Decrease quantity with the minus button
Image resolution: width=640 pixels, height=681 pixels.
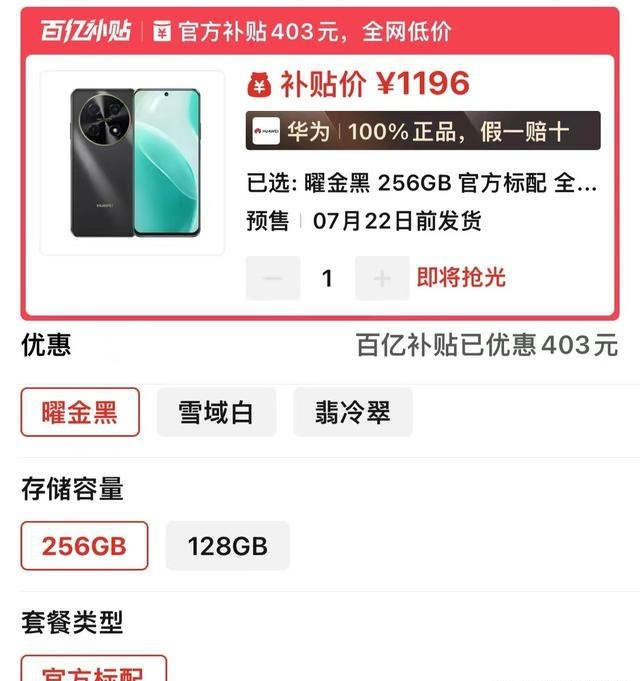[273, 278]
